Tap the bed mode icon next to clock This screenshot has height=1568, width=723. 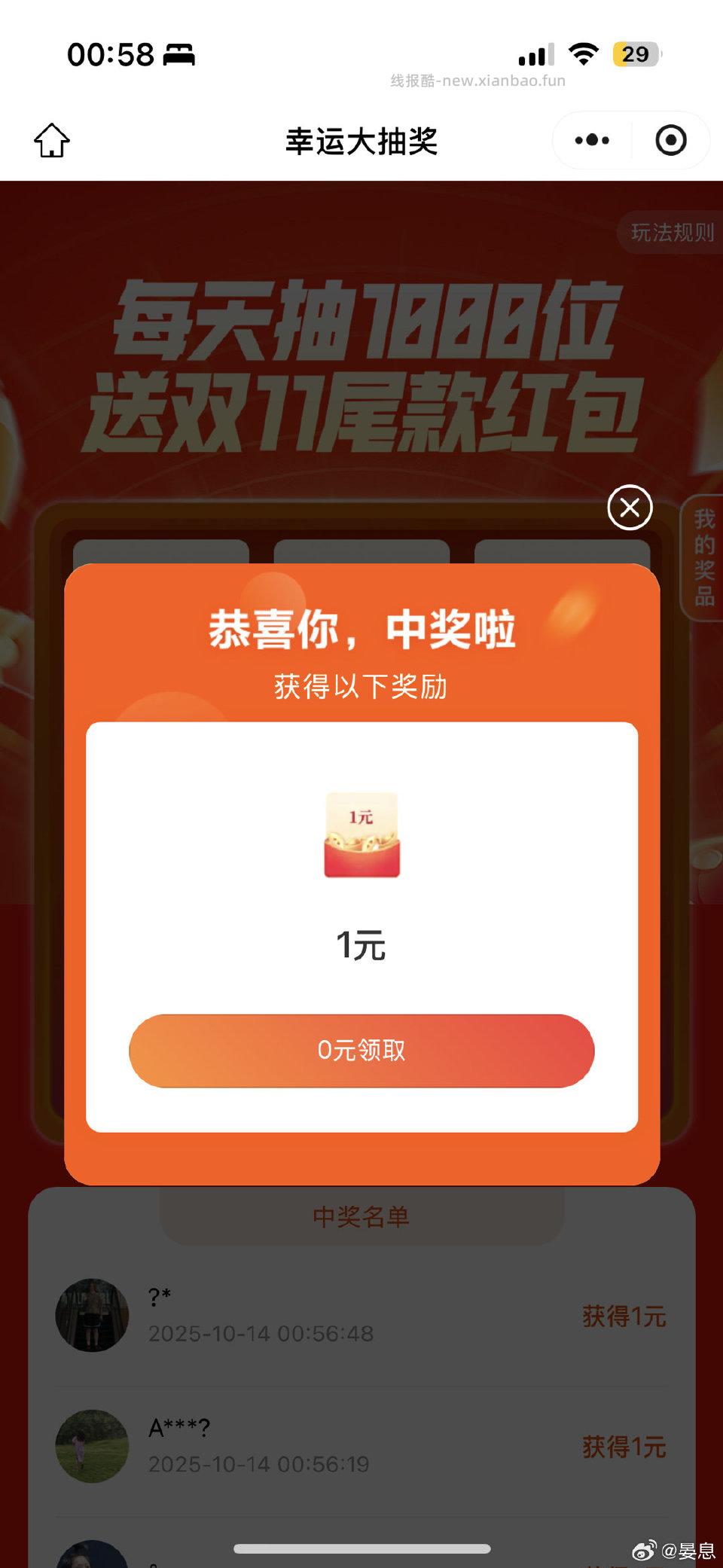coord(178,54)
